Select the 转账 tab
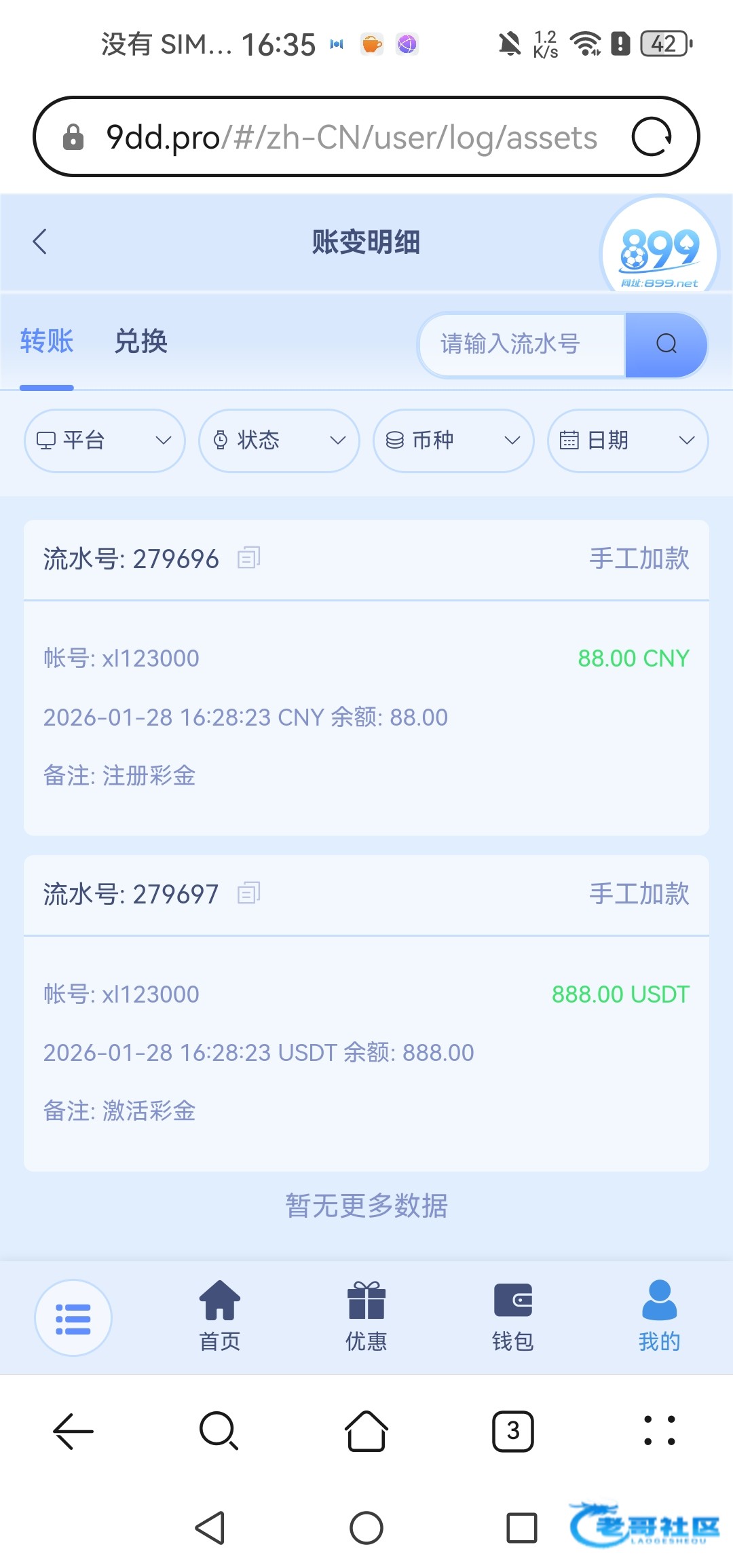This screenshot has height=1568, width=733. [x=47, y=341]
